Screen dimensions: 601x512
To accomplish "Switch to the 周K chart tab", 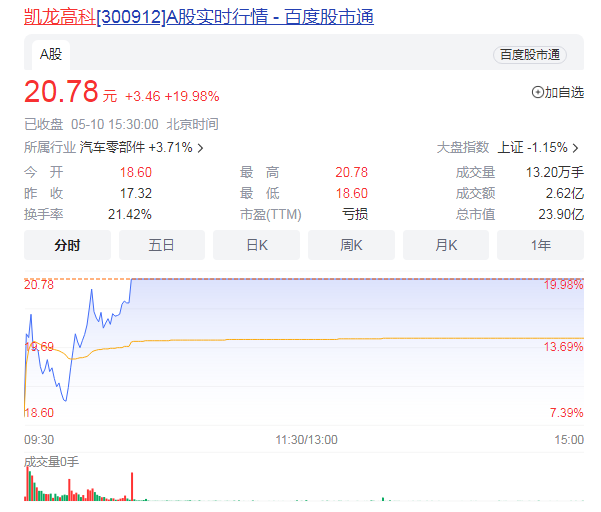I will tap(351, 245).
